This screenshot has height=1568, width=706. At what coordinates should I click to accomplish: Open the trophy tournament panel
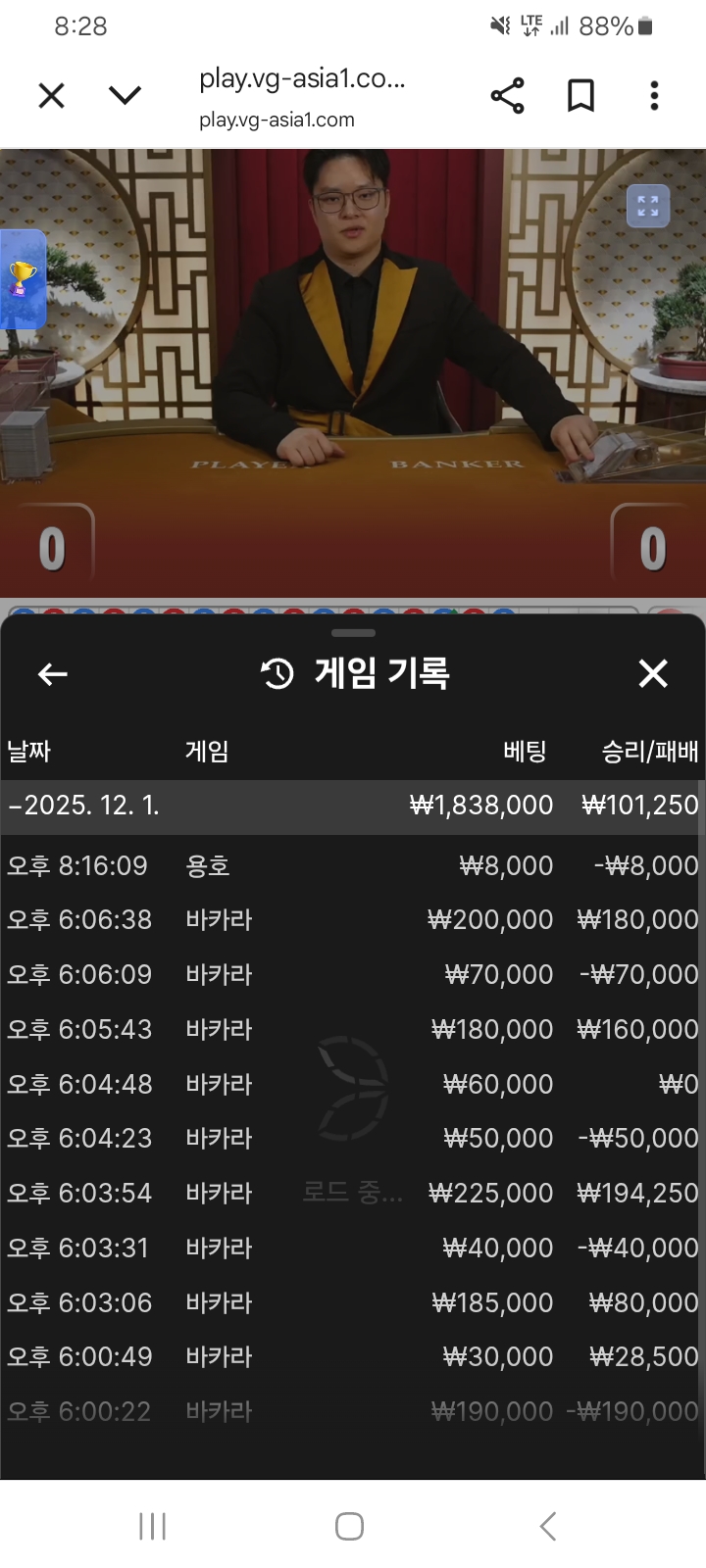24,279
